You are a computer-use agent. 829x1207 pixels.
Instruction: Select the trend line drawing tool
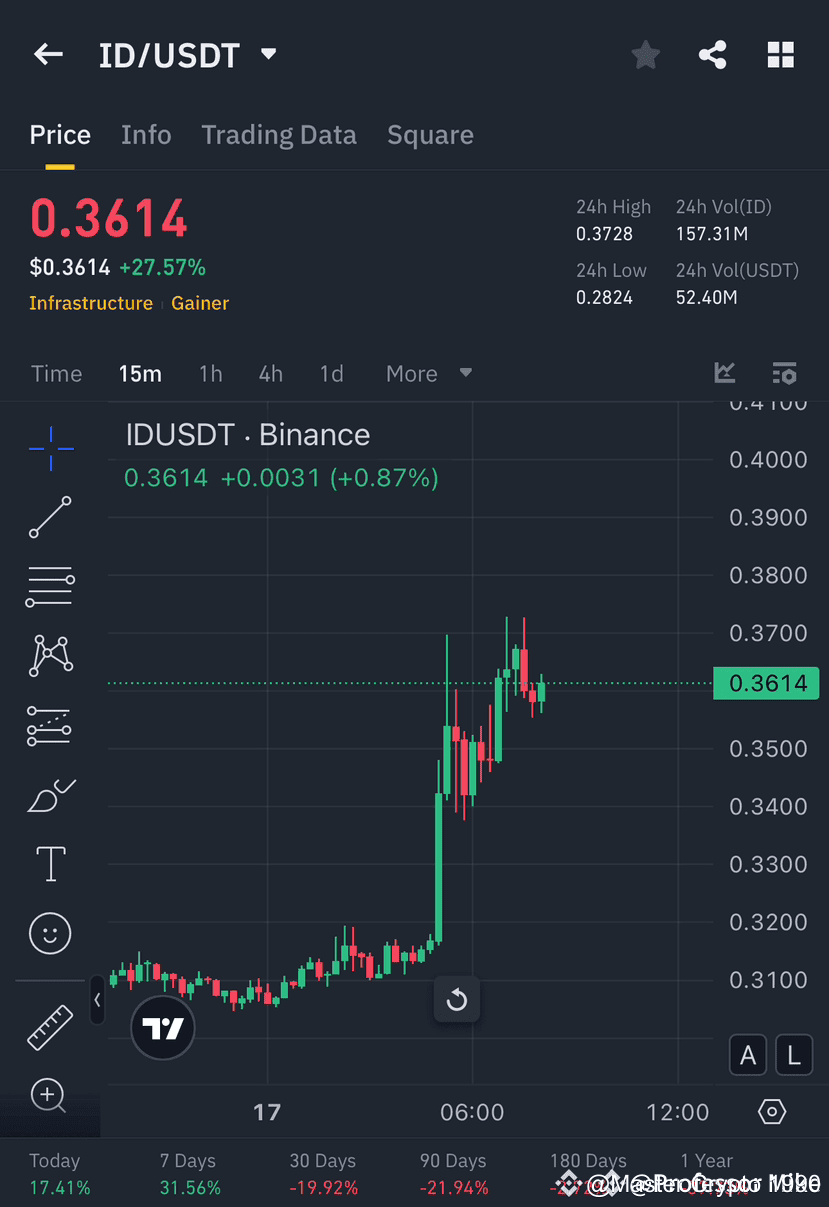click(49, 518)
